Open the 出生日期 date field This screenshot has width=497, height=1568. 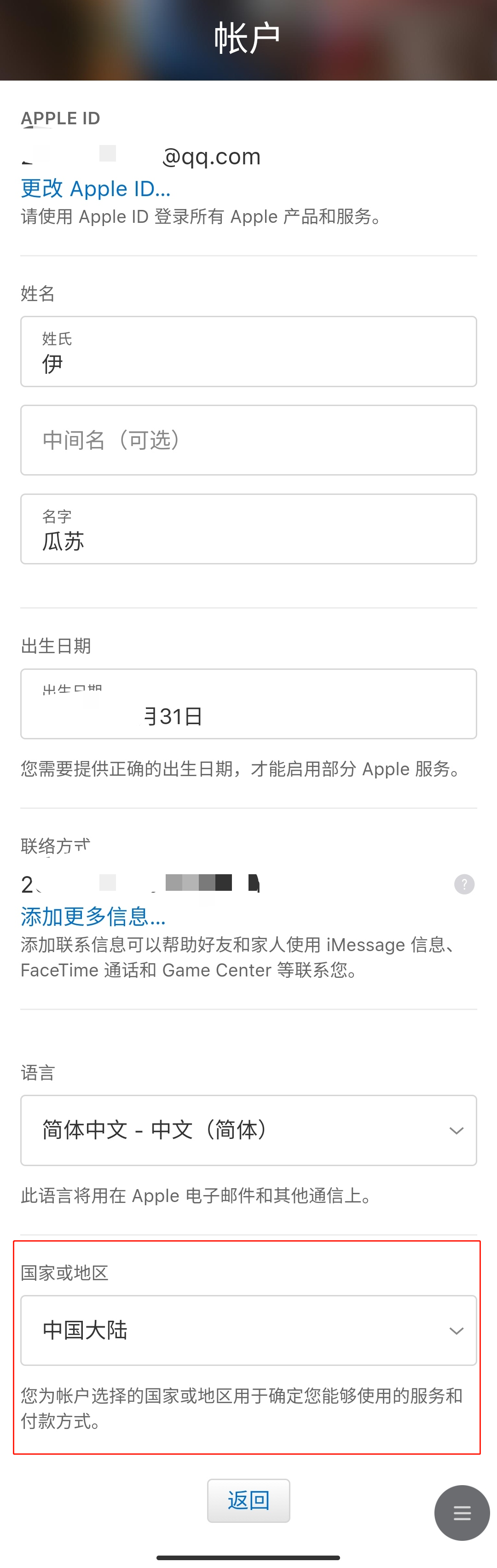click(x=248, y=704)
